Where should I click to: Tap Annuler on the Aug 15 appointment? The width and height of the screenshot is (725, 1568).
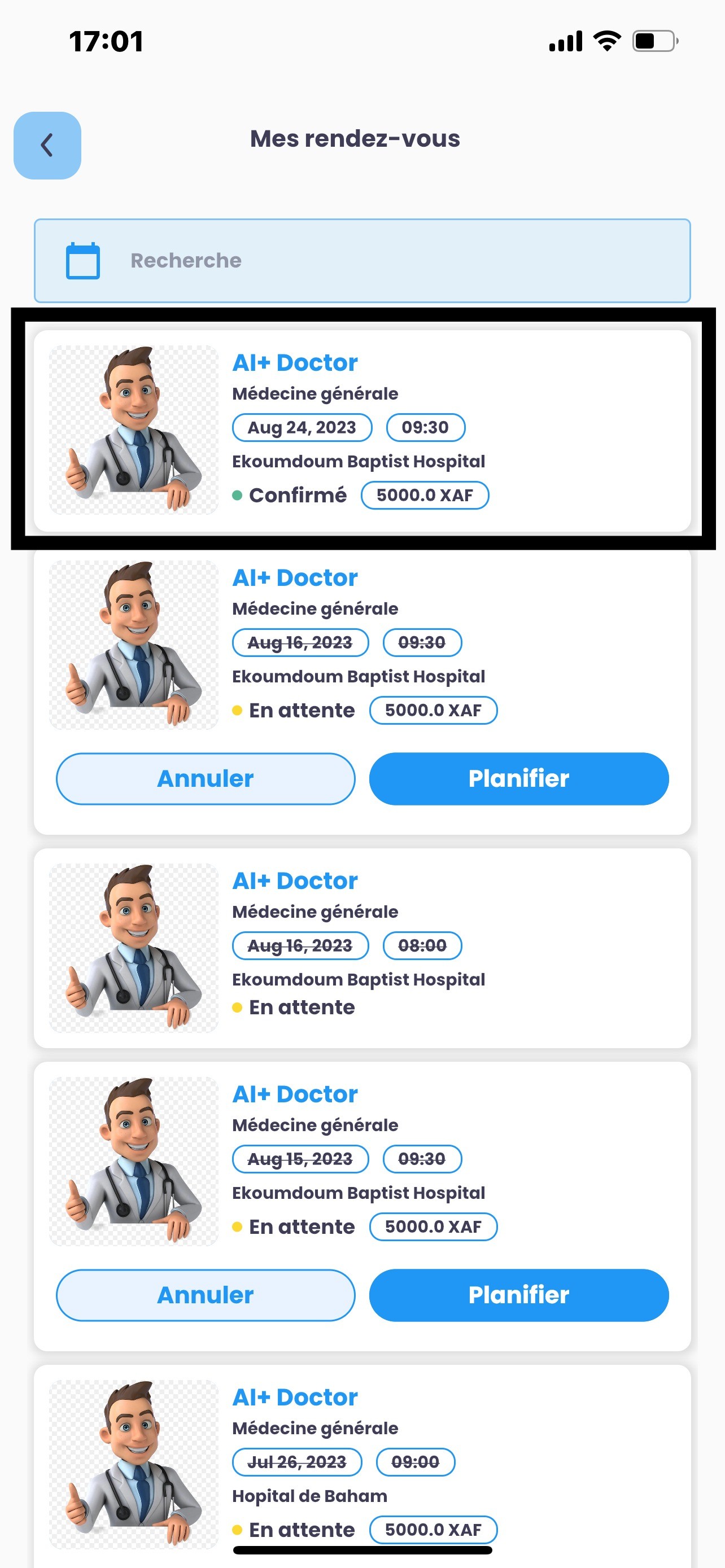[x=205, y=1295]
